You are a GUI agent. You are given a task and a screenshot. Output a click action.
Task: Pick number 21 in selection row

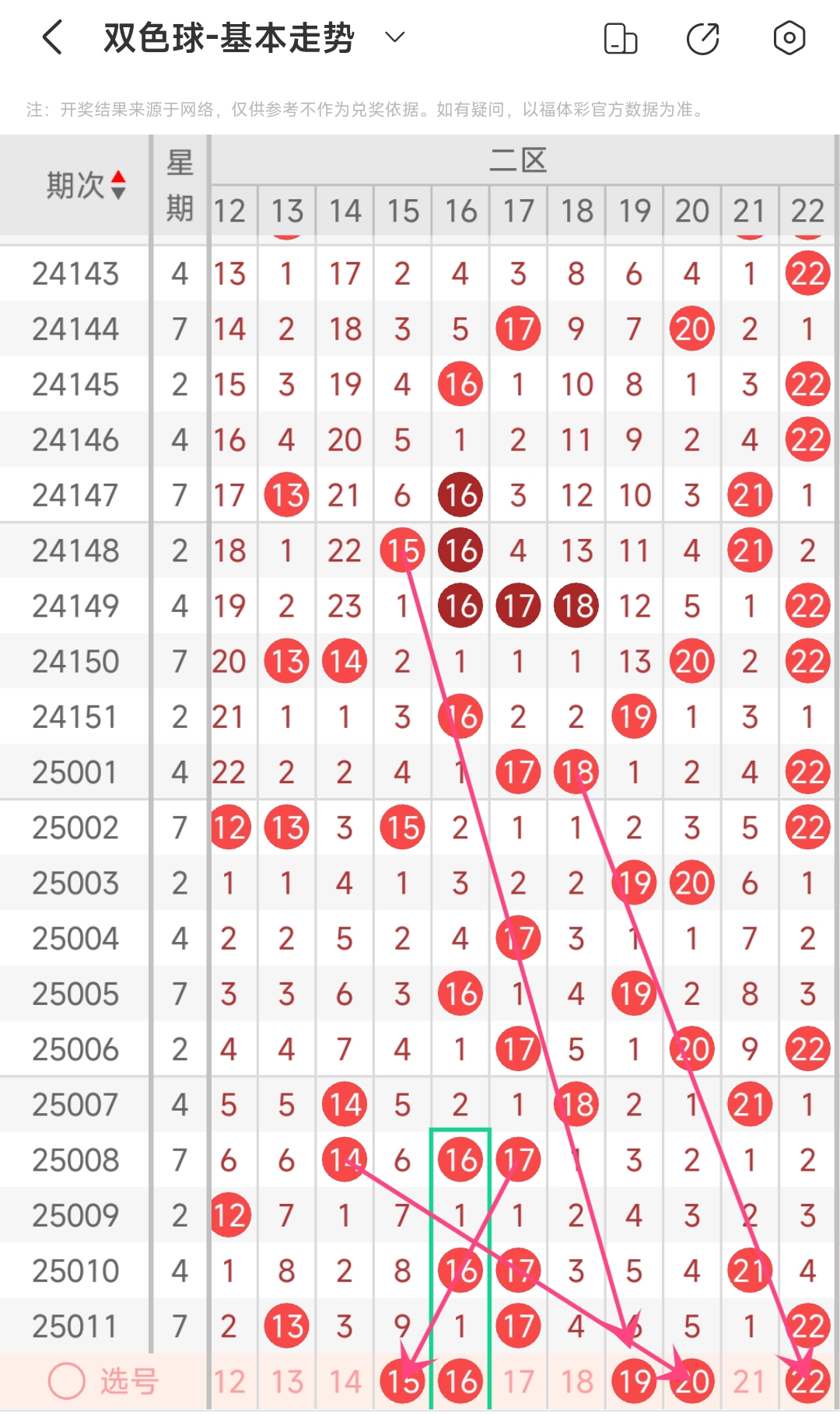[x=750, y=1382]
